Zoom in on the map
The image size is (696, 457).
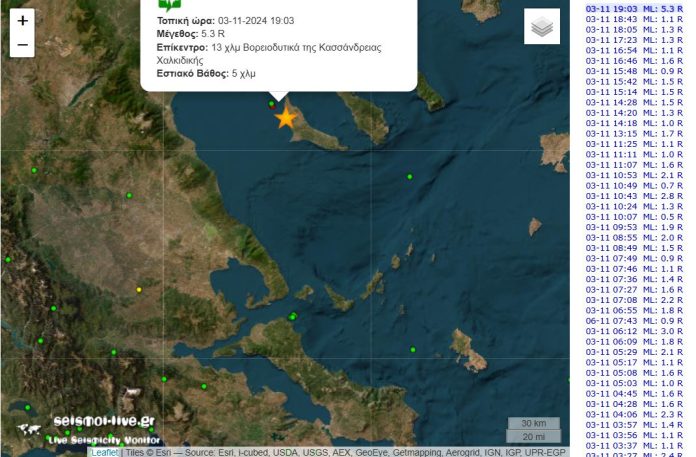[x=23, y=20]
